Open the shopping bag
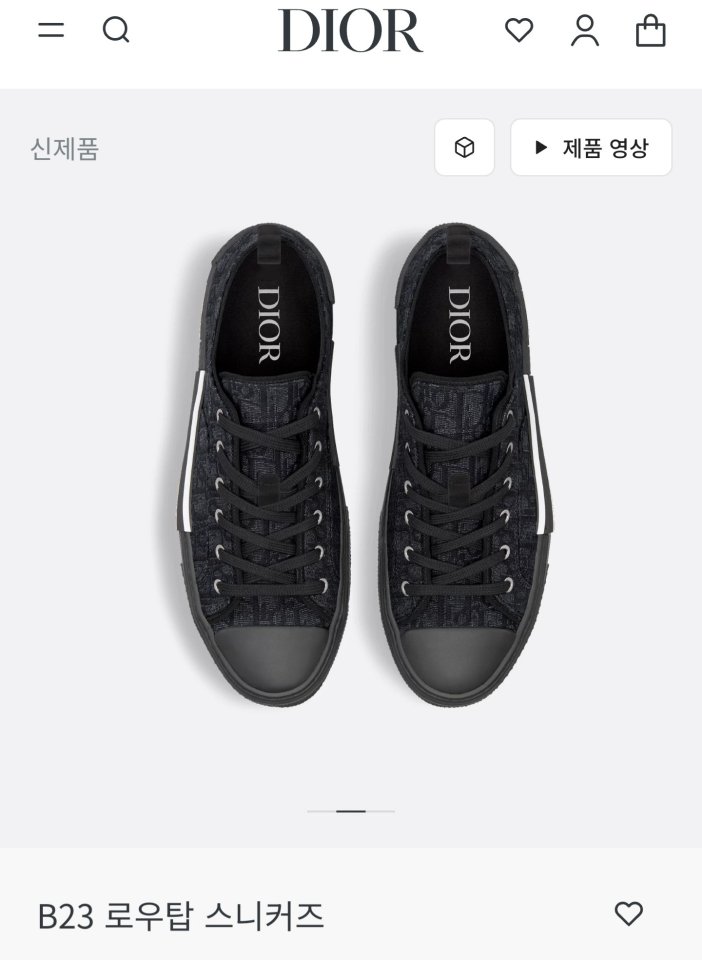 click(x=651, y=31)
